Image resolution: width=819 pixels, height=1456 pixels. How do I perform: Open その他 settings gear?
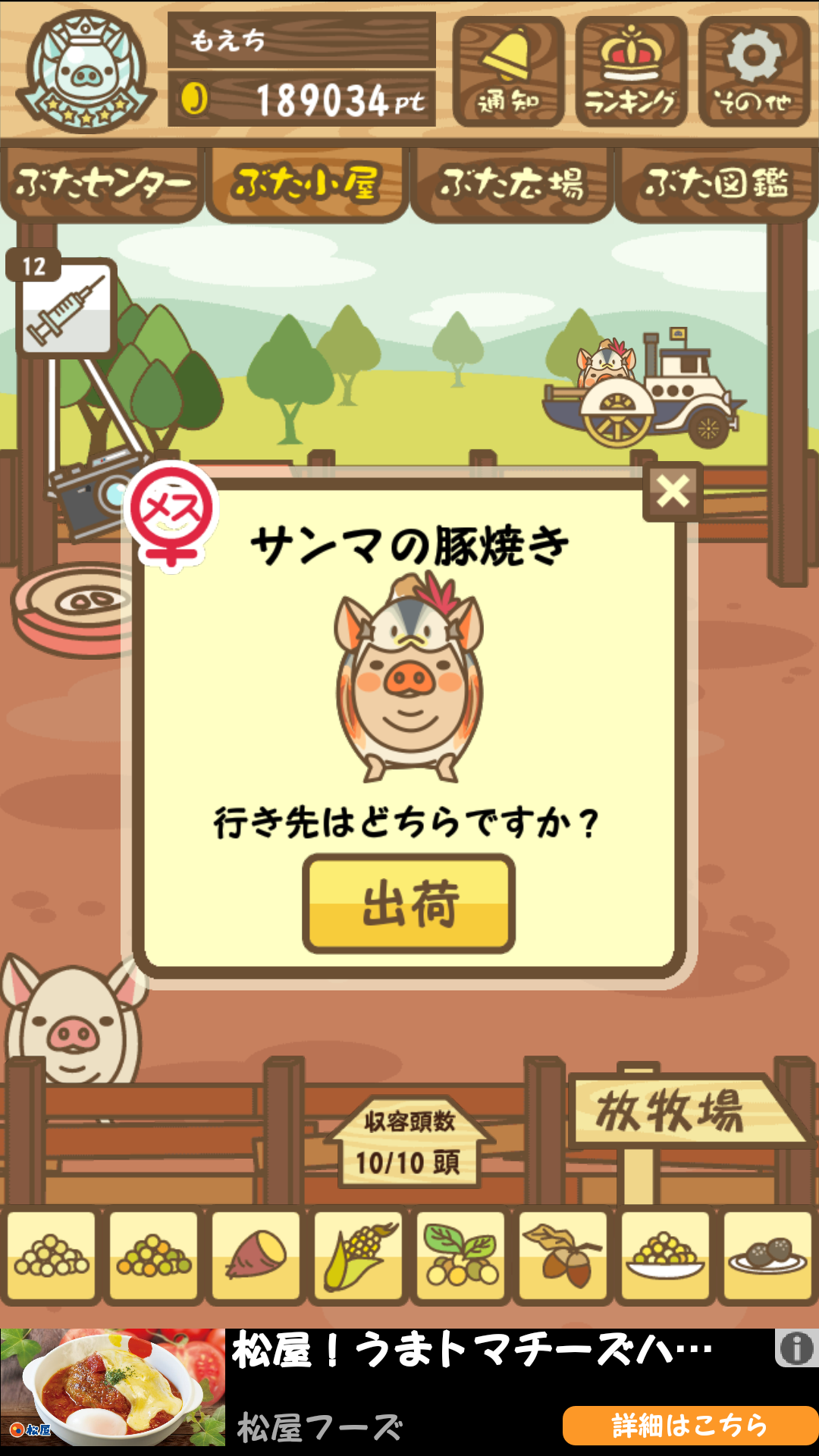click(x=754, y=71)
